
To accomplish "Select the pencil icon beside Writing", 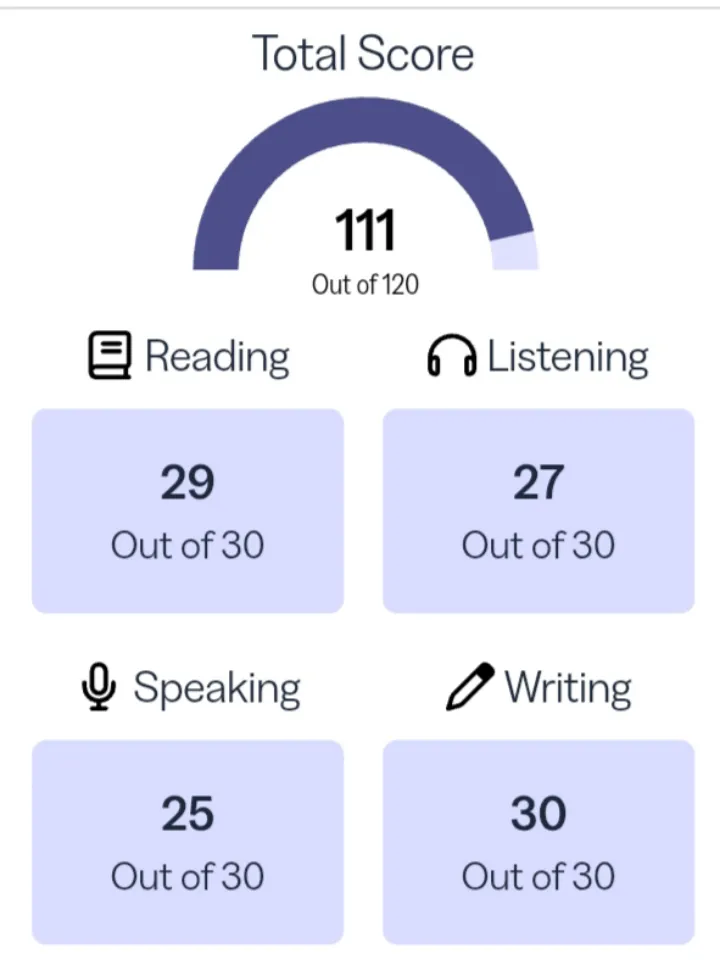I will [470, 686].
